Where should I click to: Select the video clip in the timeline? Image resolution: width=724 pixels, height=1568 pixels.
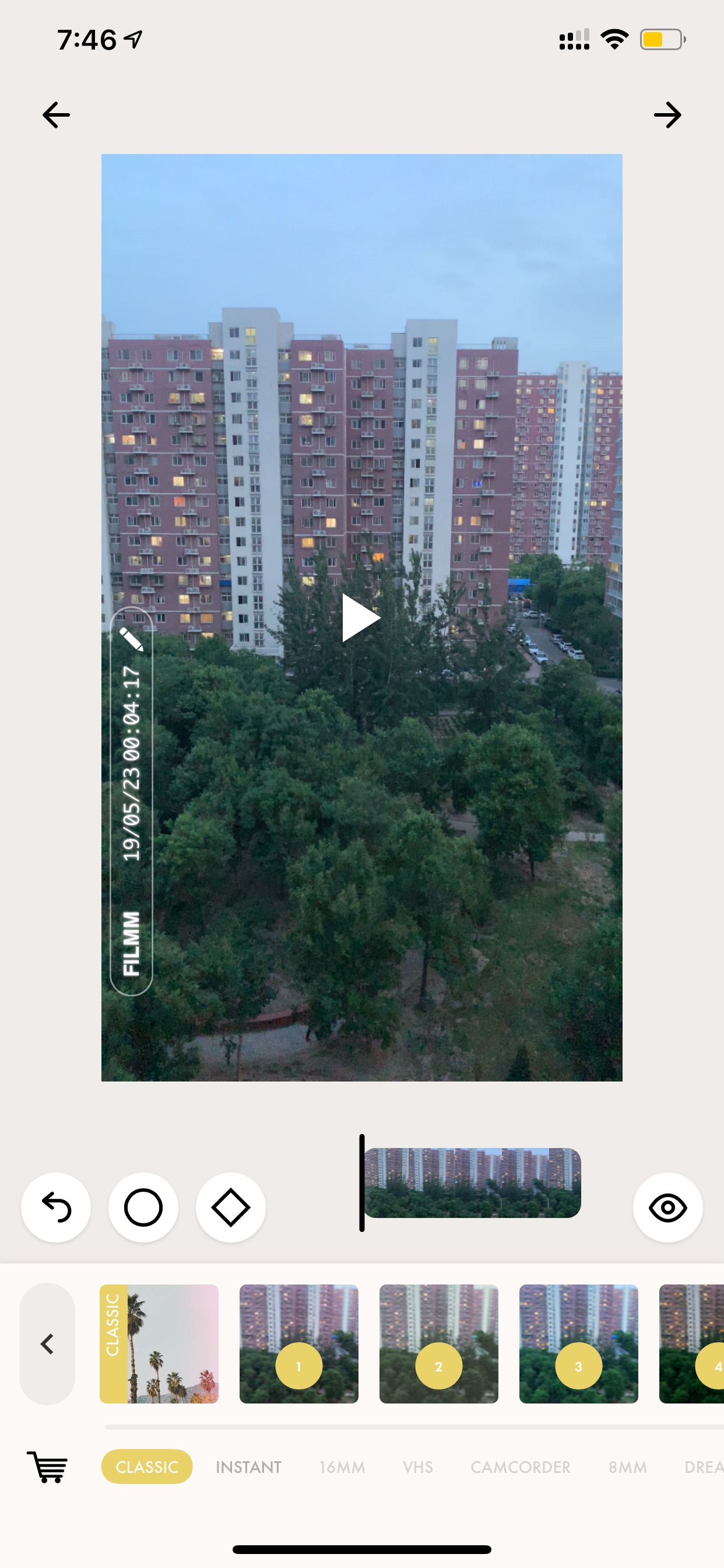[472, 1182]
